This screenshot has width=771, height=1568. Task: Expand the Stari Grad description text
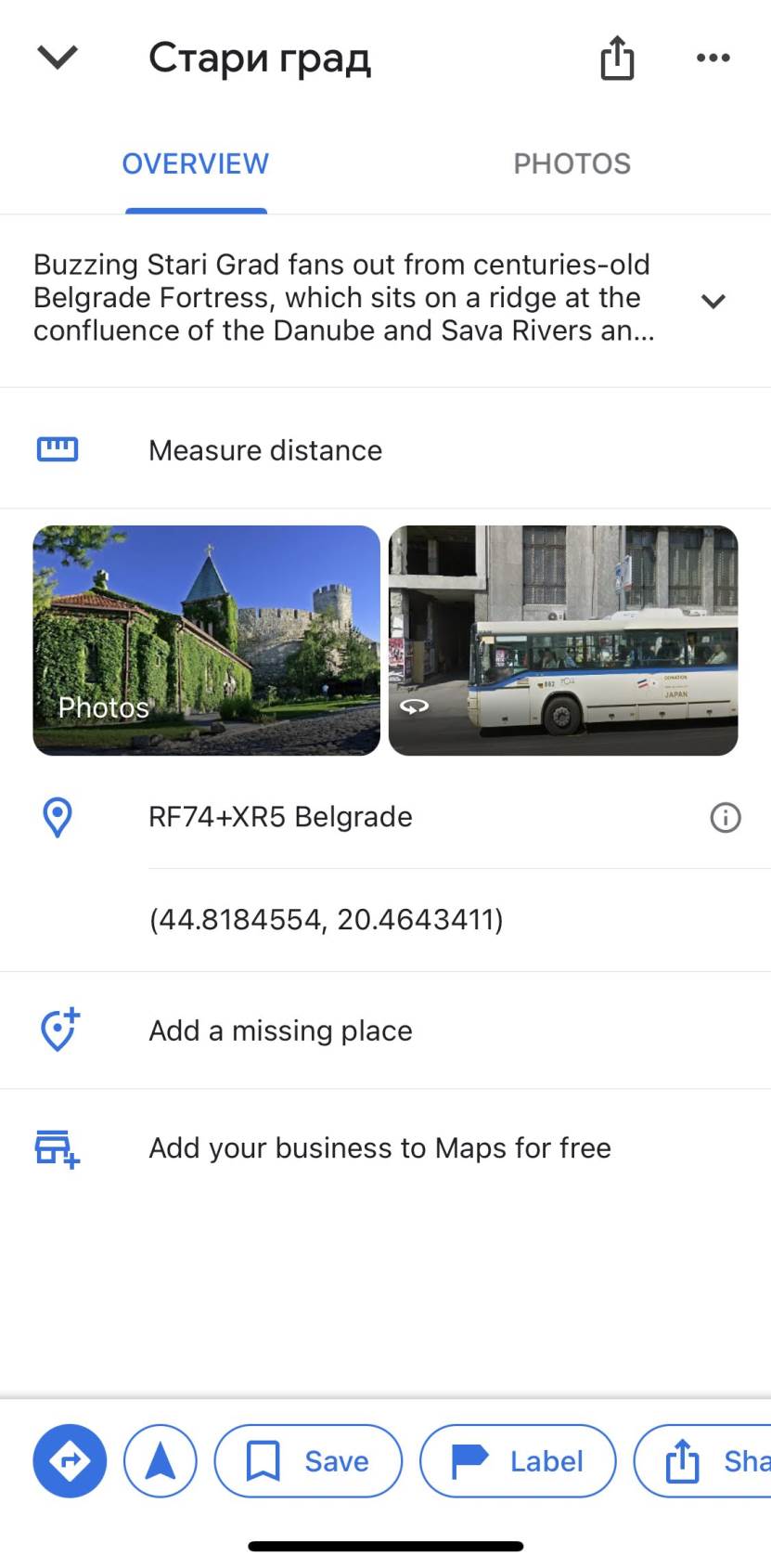click(713, 300)
